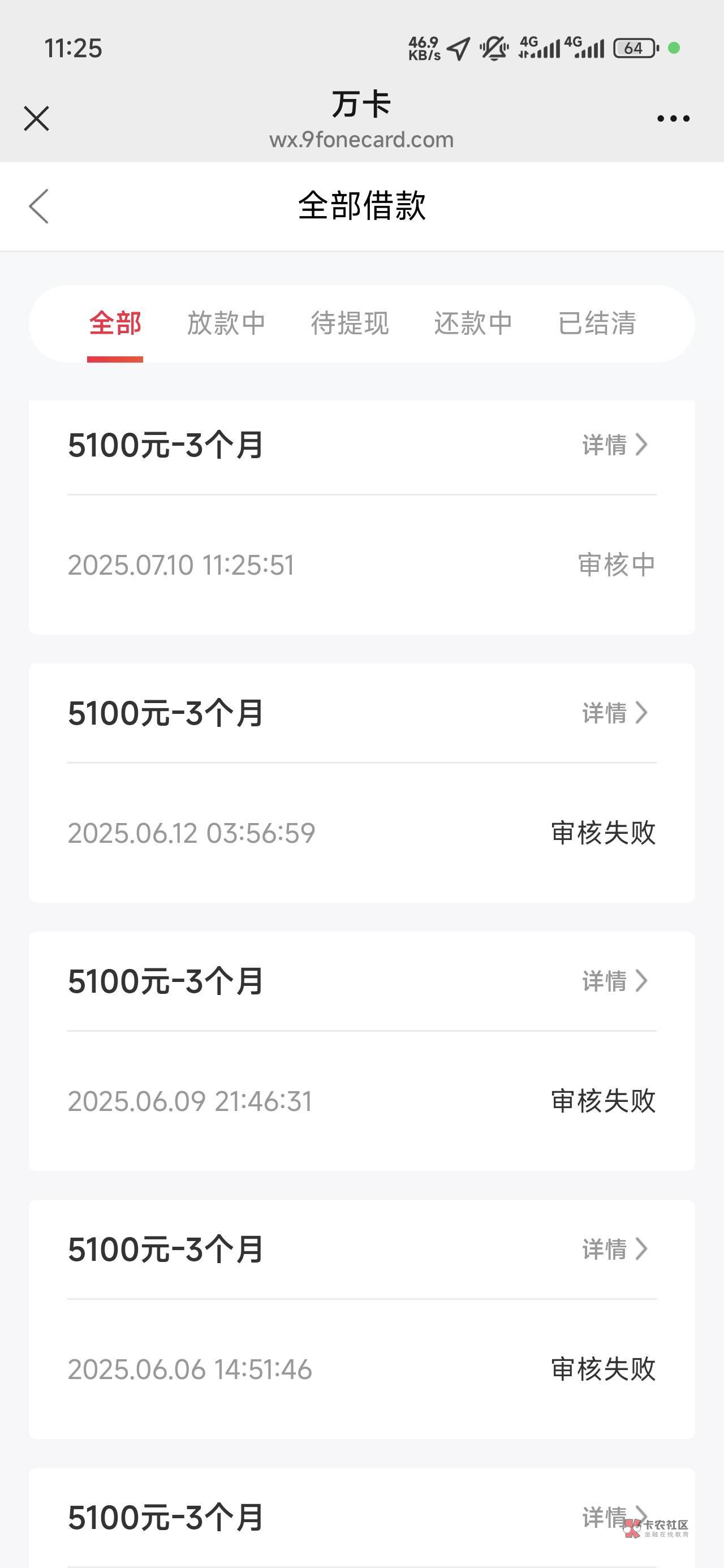Open 详情 for the 2025.06.09 loan
This screenshot has width=724, height=1568.
click(x=614, y=981)
